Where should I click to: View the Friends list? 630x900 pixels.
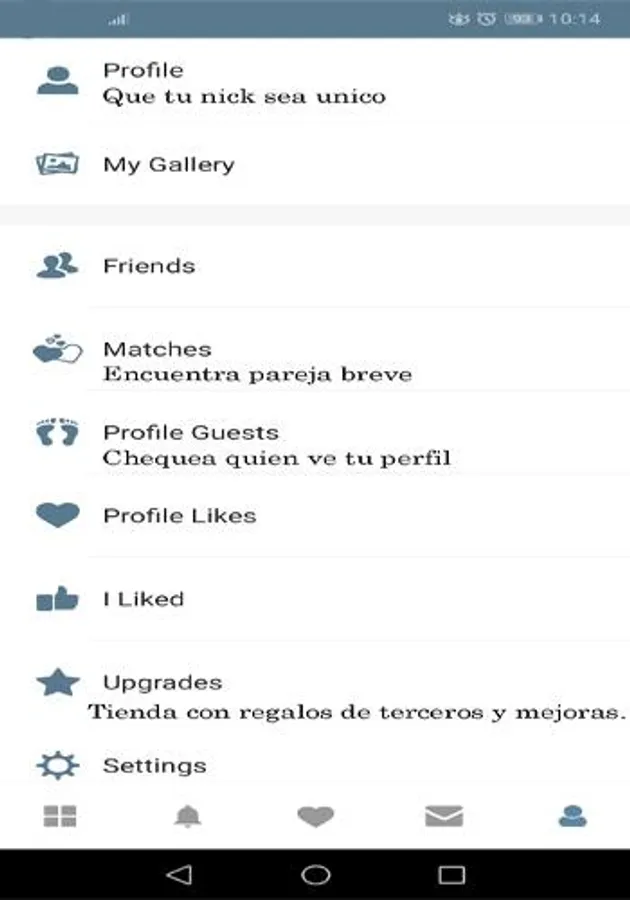click(149, 266)
